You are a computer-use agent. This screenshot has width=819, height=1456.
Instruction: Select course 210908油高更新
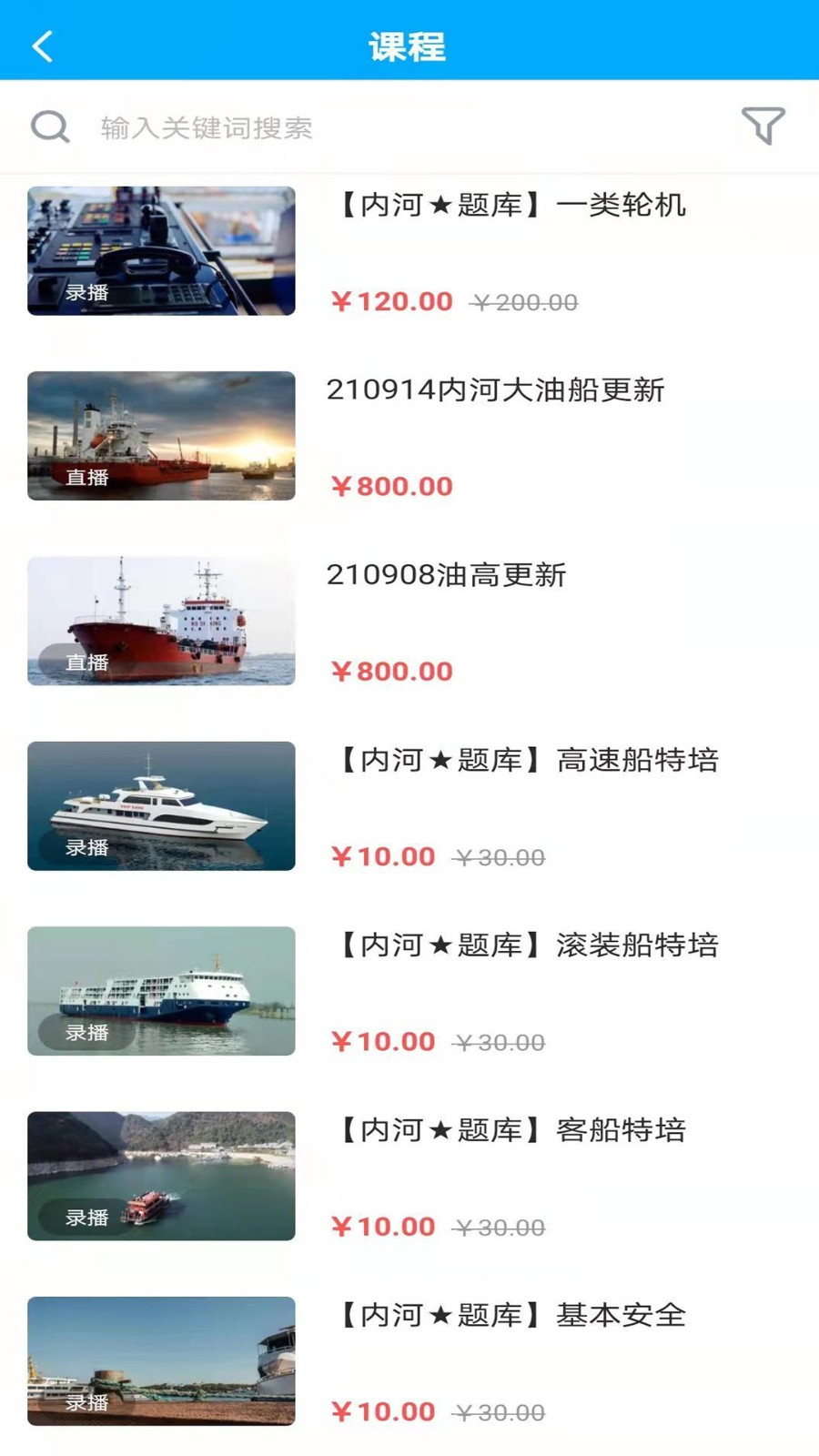[446, 575]
